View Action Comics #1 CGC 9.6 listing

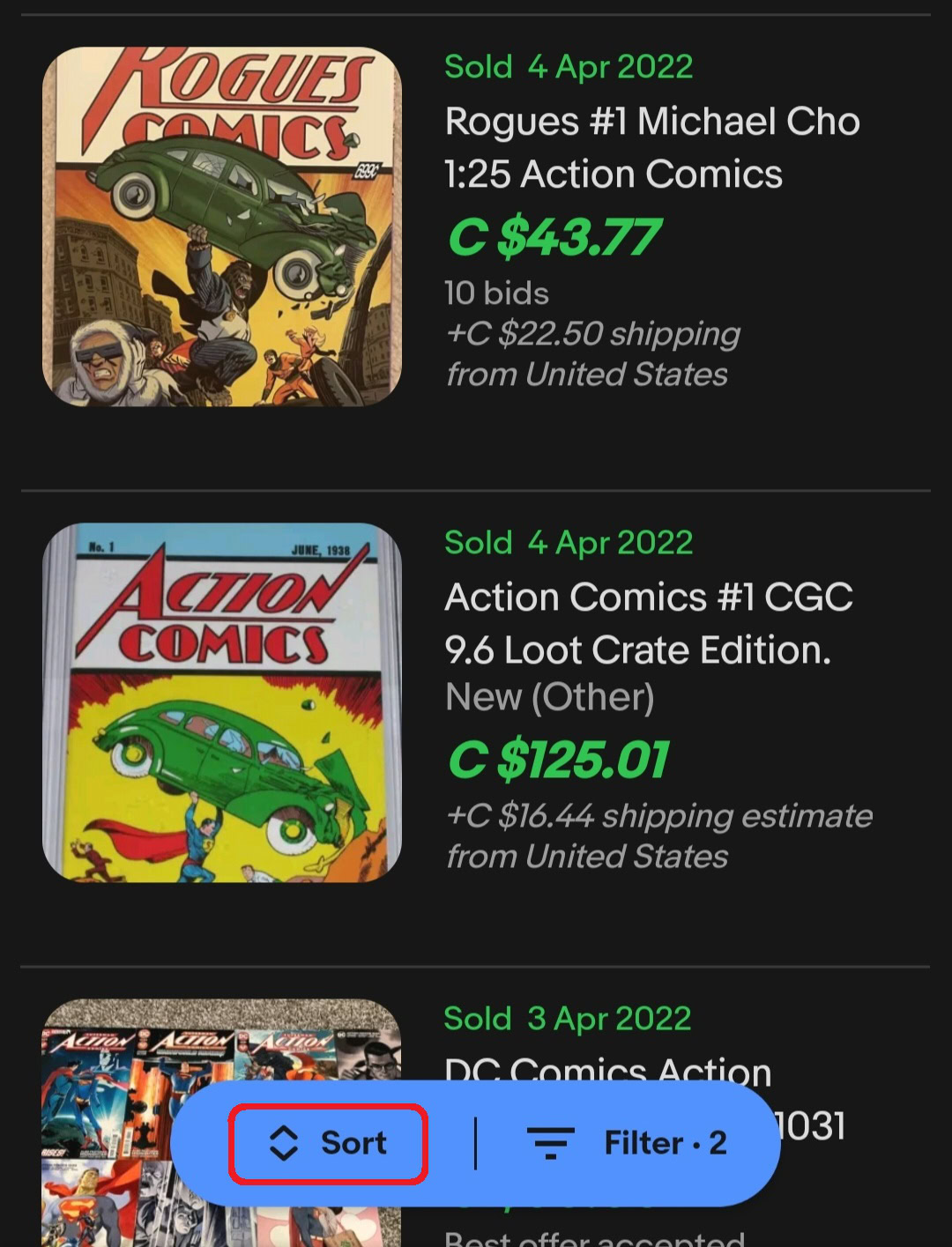649,624
